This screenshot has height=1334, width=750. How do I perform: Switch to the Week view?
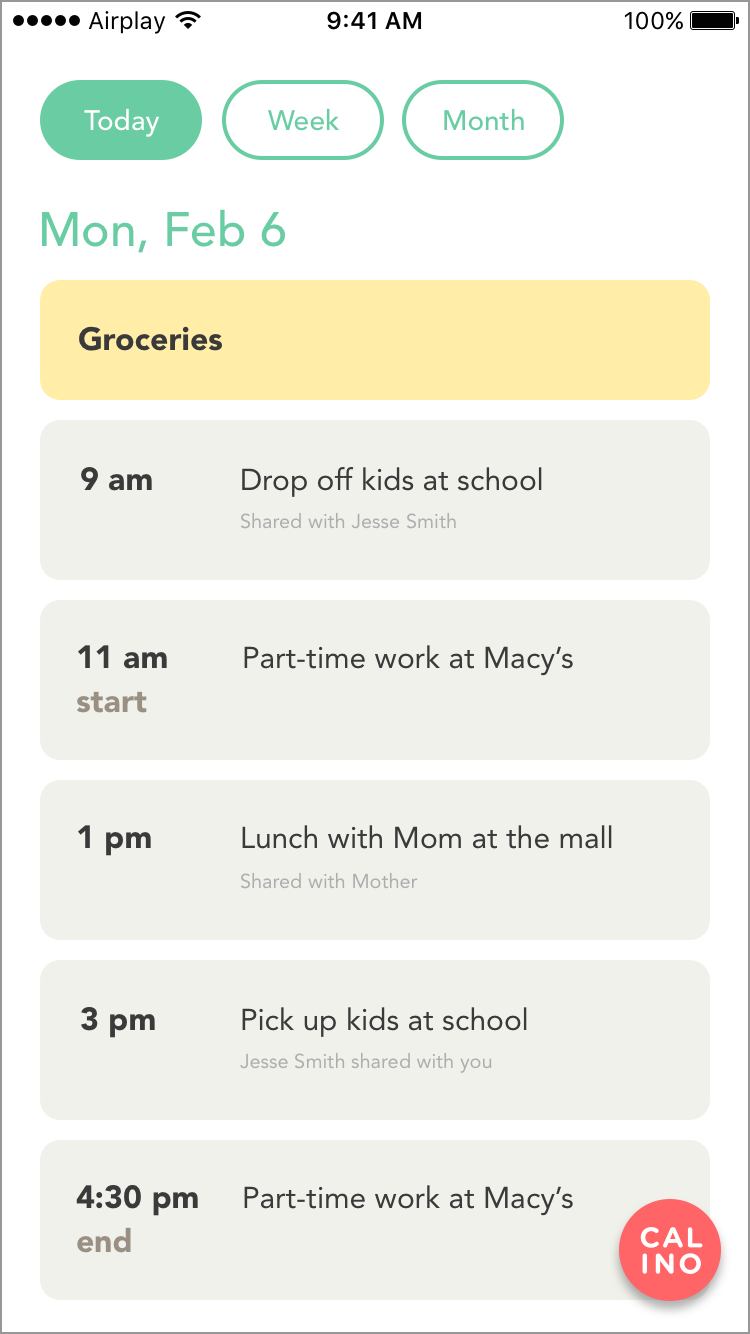click(x=303, y=120)
